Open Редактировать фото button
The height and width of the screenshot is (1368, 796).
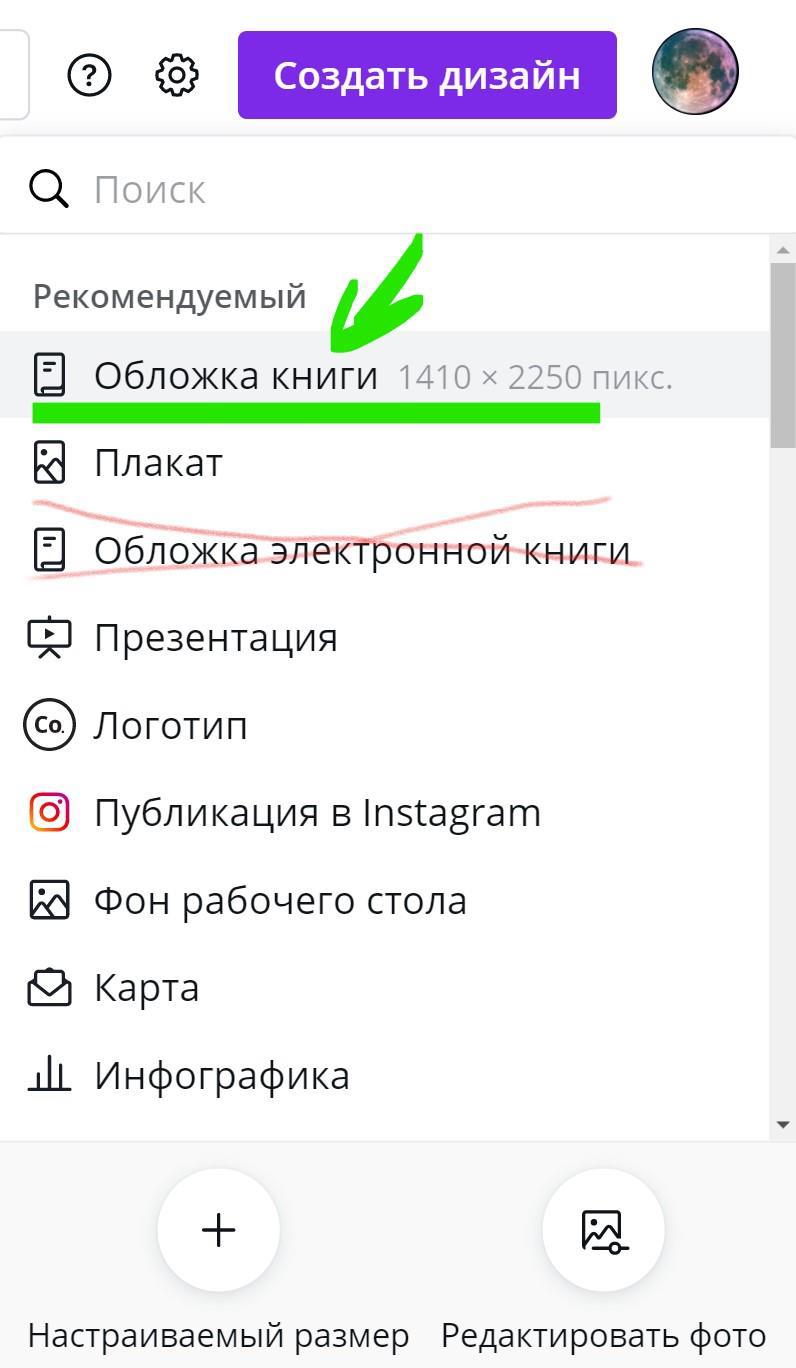pos(603,1230)
